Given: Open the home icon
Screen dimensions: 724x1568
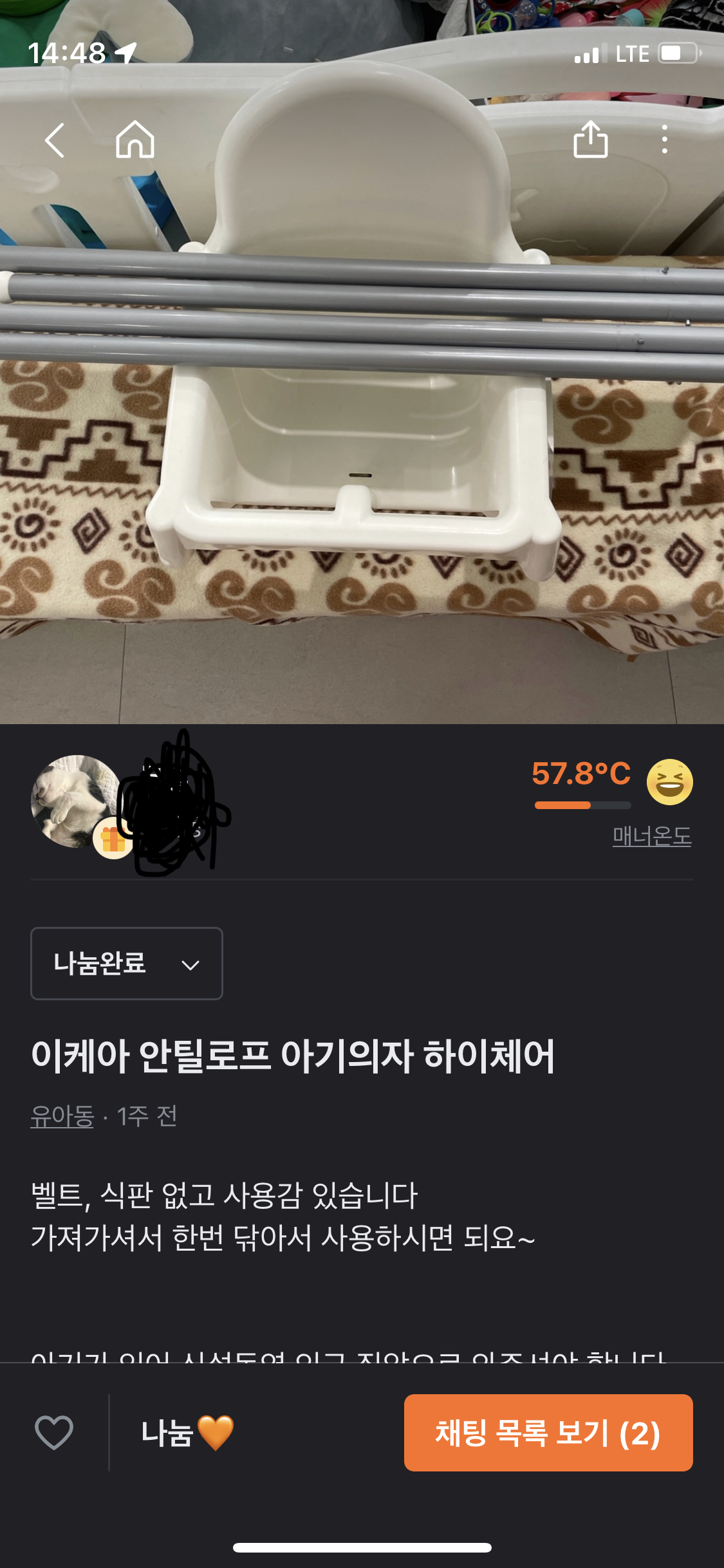Looking at the screenshot, I should coord(135,139).
